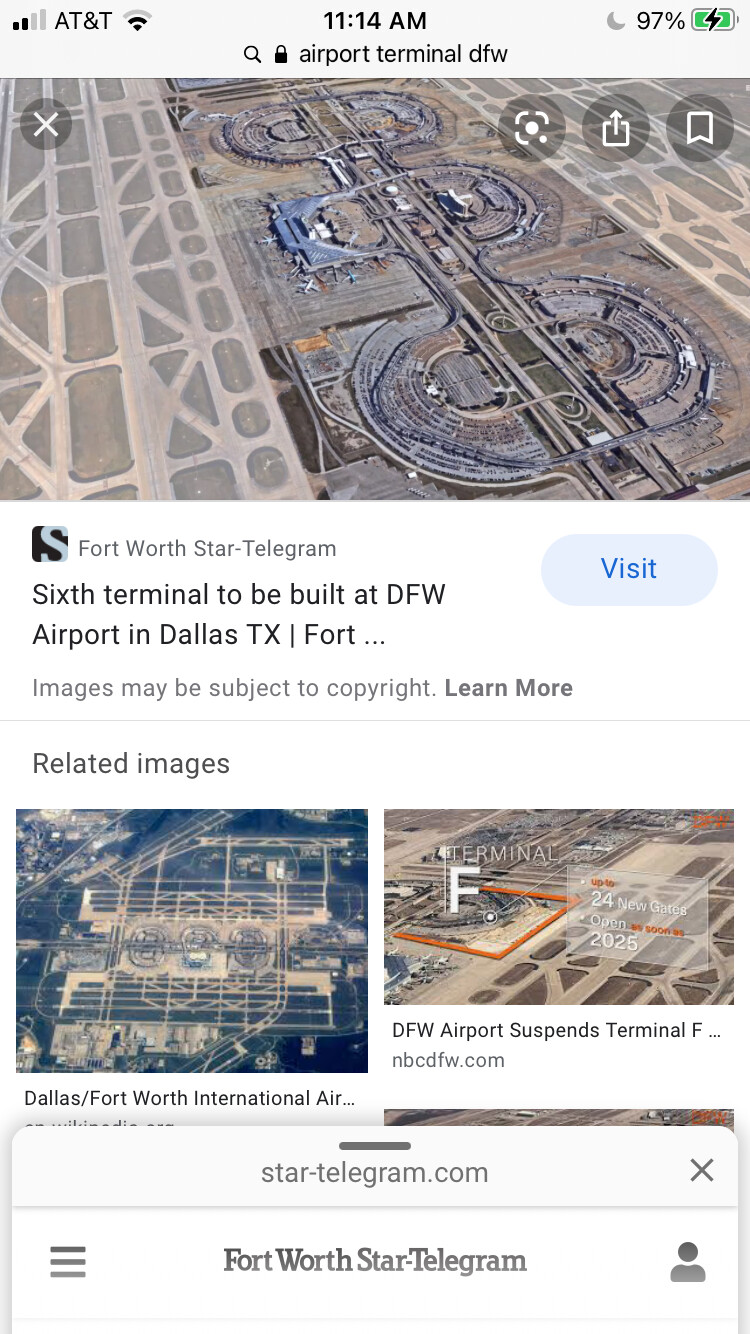Expand the preview sheet using its handle
This screenshot has height=1334, width=750.
click(375, 1146)
